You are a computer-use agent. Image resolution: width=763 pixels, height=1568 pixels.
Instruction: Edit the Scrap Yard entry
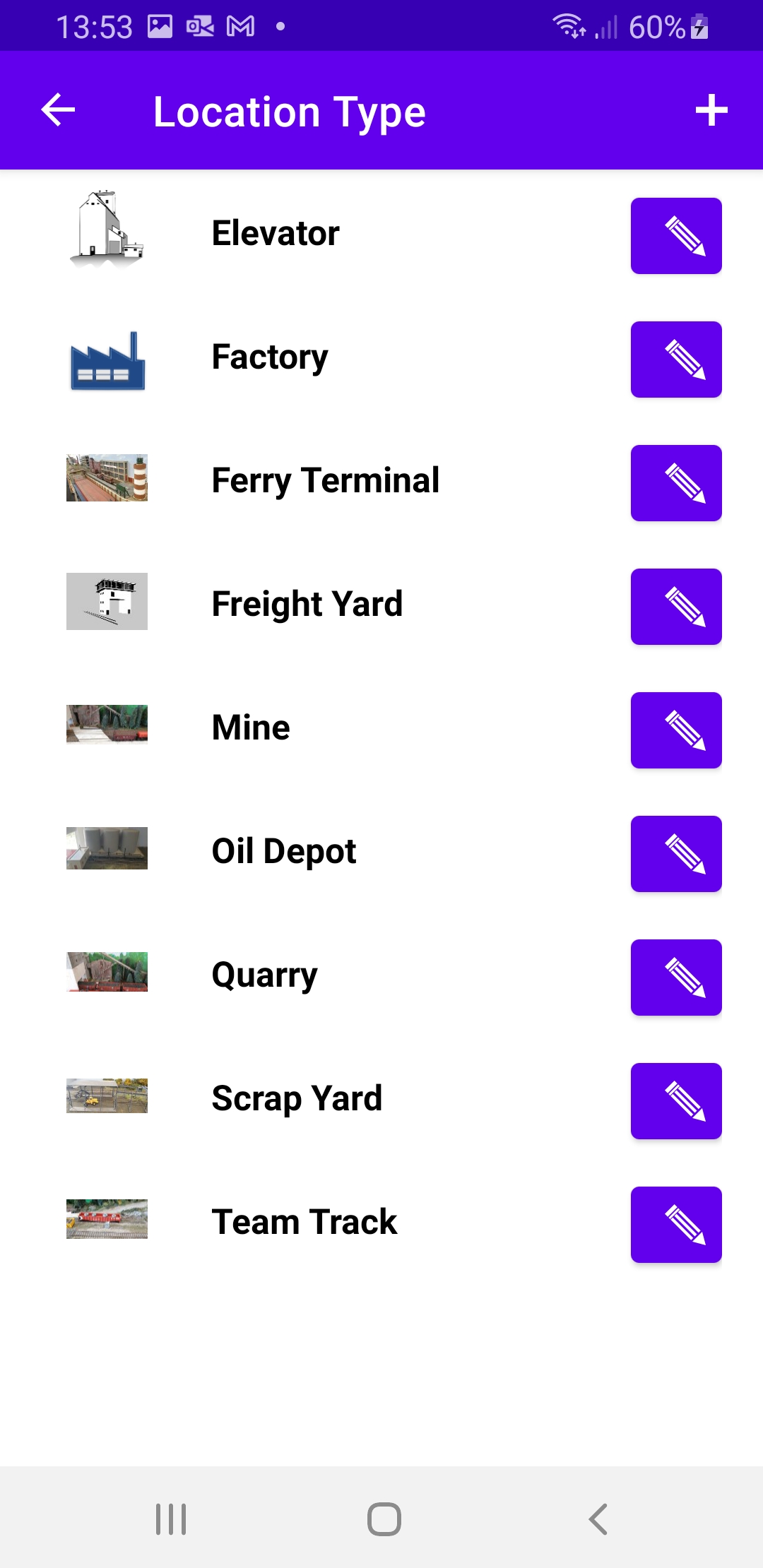point(675,1101)
